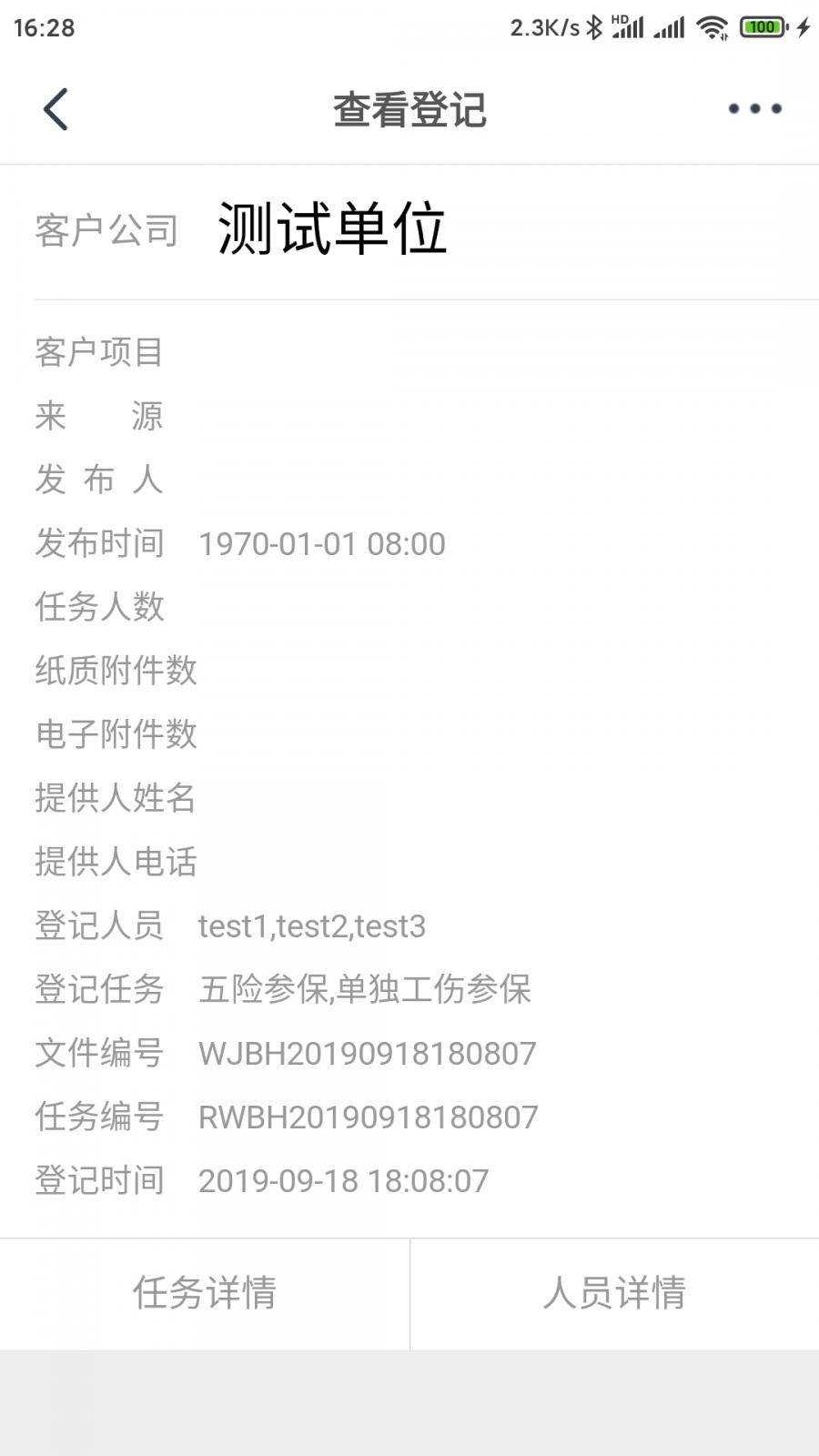Open 任务详情 task details

(205, 1294)
